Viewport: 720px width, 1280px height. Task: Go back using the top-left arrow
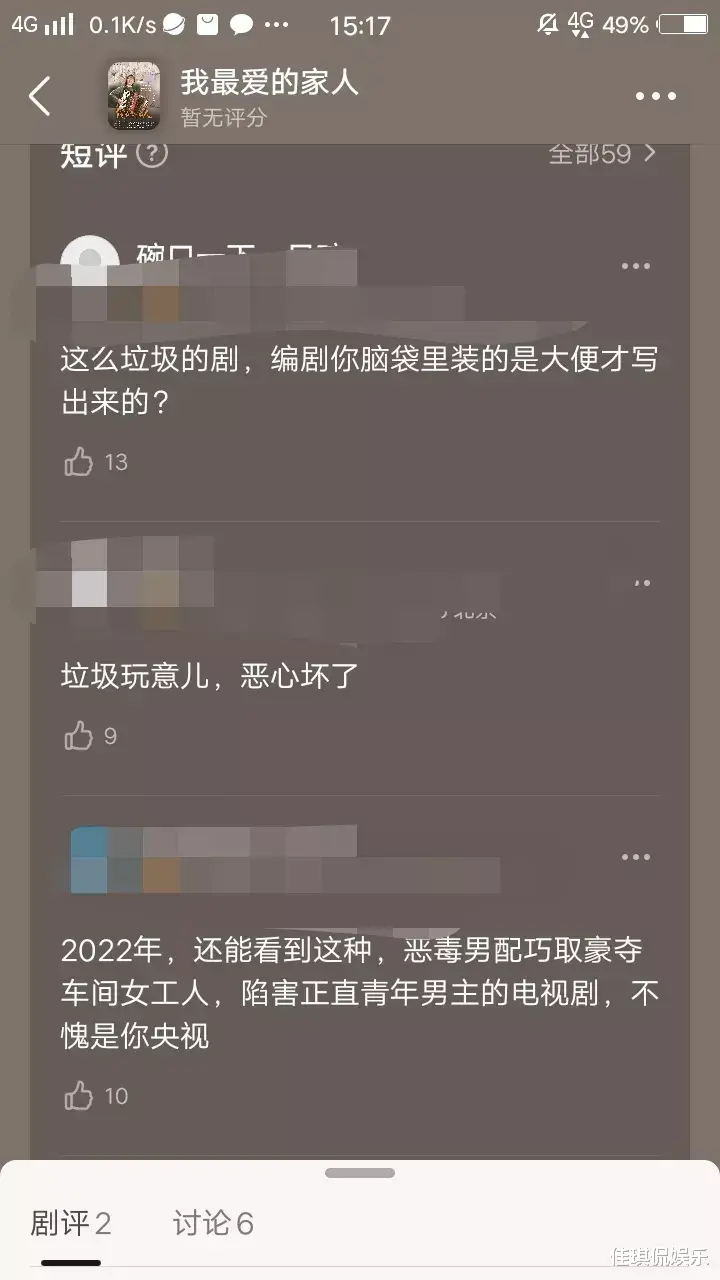(39, 96)
